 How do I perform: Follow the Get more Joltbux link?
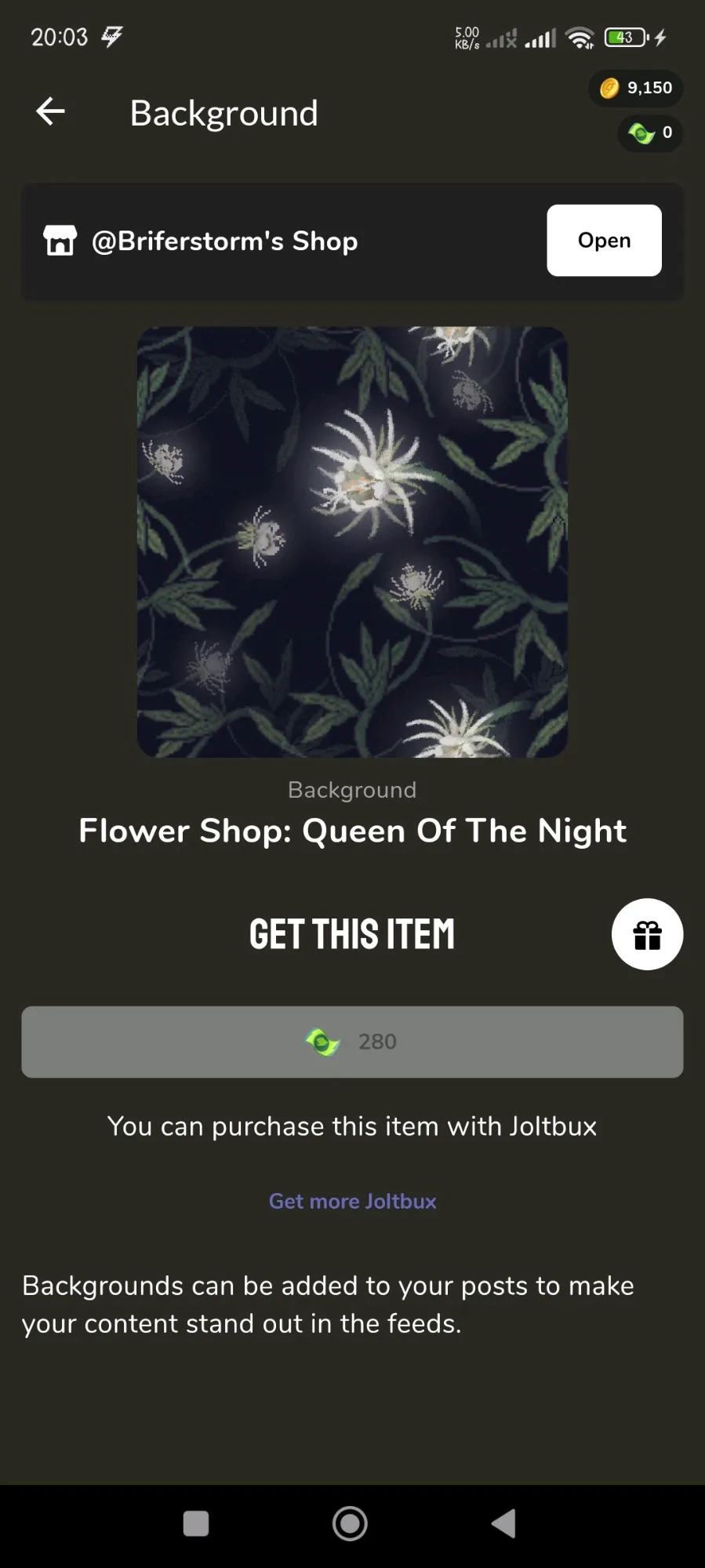[352, 1201]
